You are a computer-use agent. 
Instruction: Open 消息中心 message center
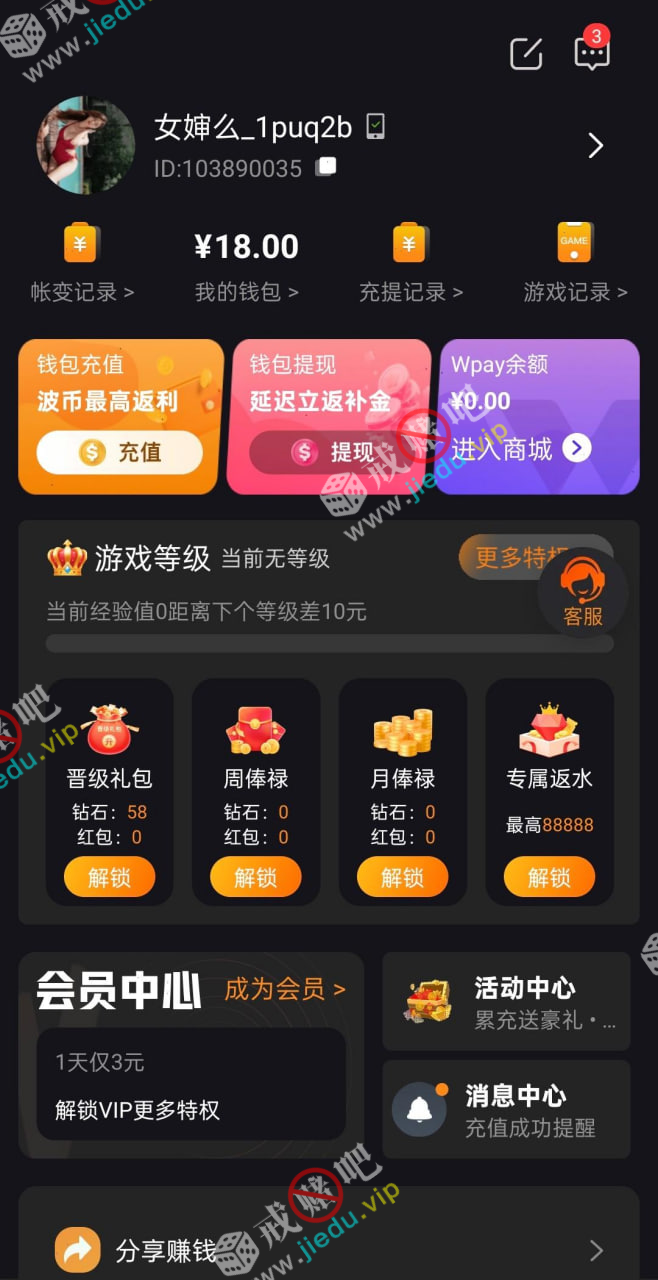tap(506, 1110)
